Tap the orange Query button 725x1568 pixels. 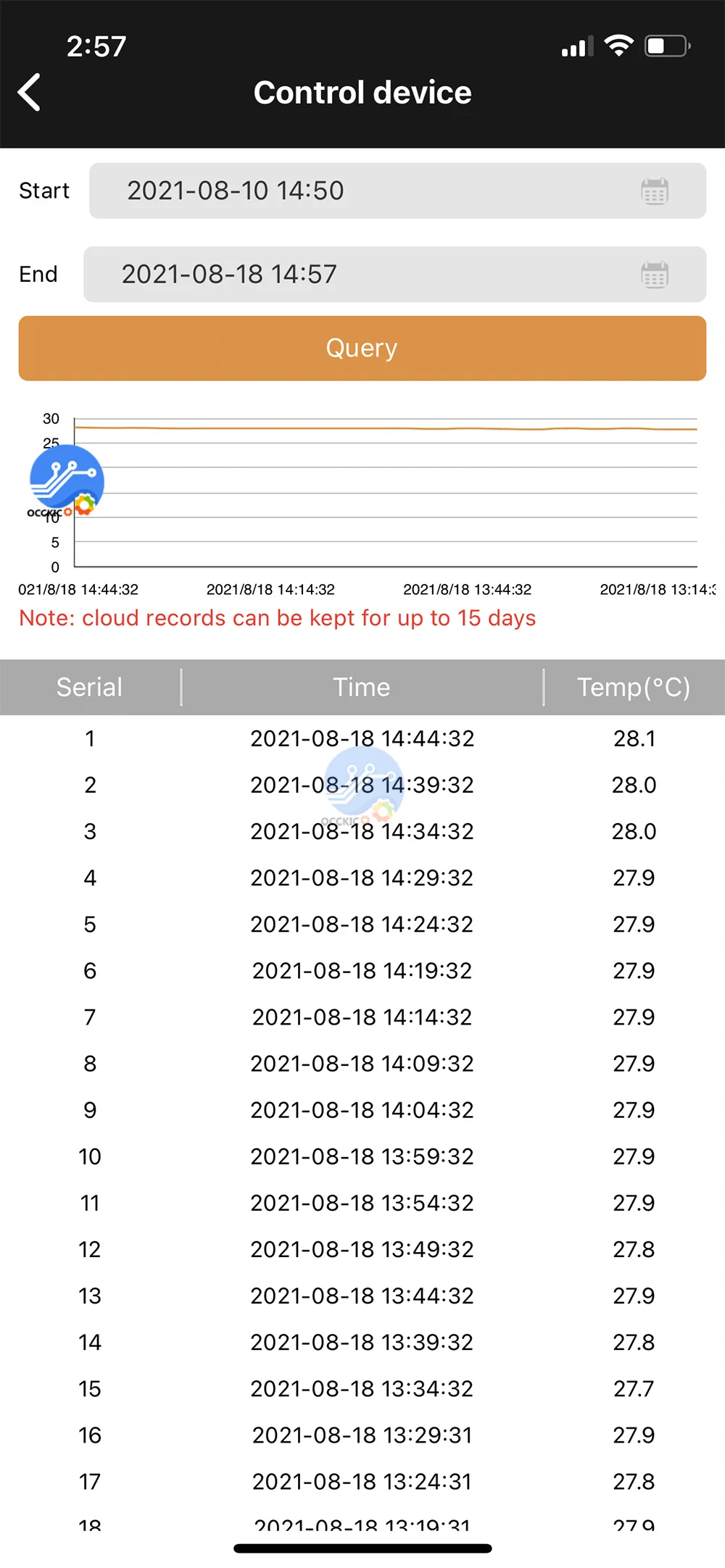tap(362, 348)
